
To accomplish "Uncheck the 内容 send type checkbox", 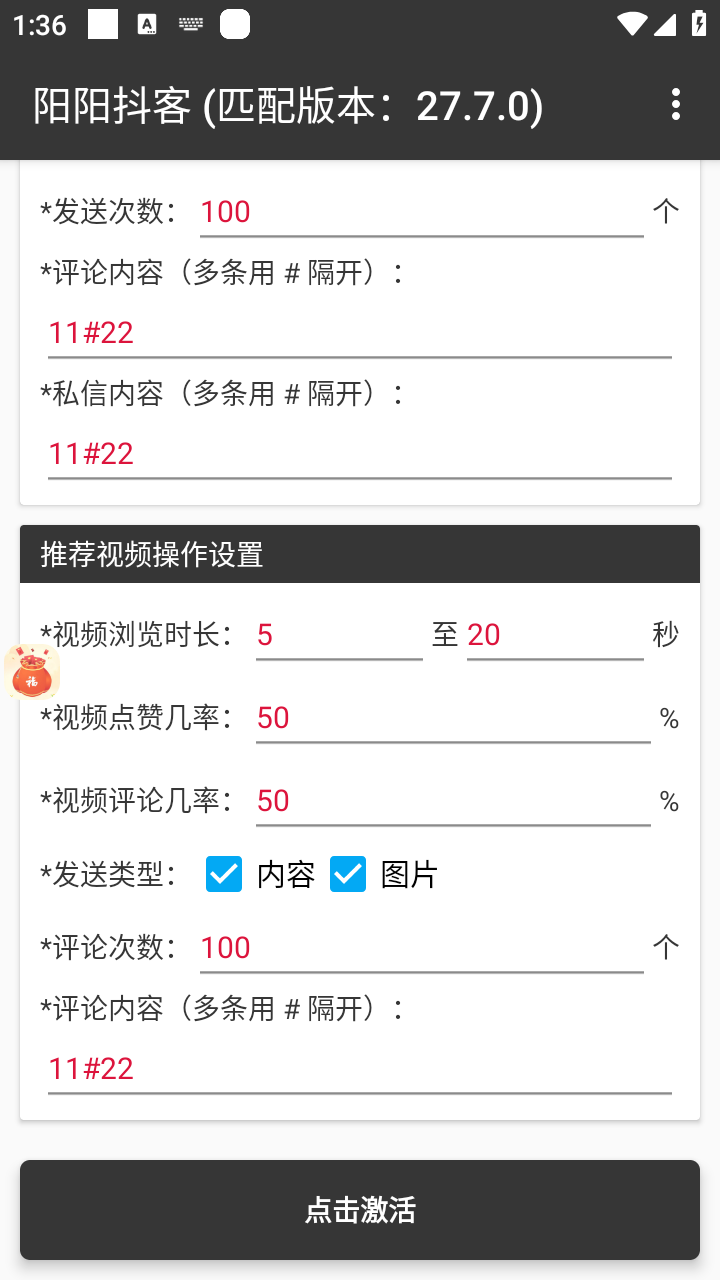I will tap(223, 874).
